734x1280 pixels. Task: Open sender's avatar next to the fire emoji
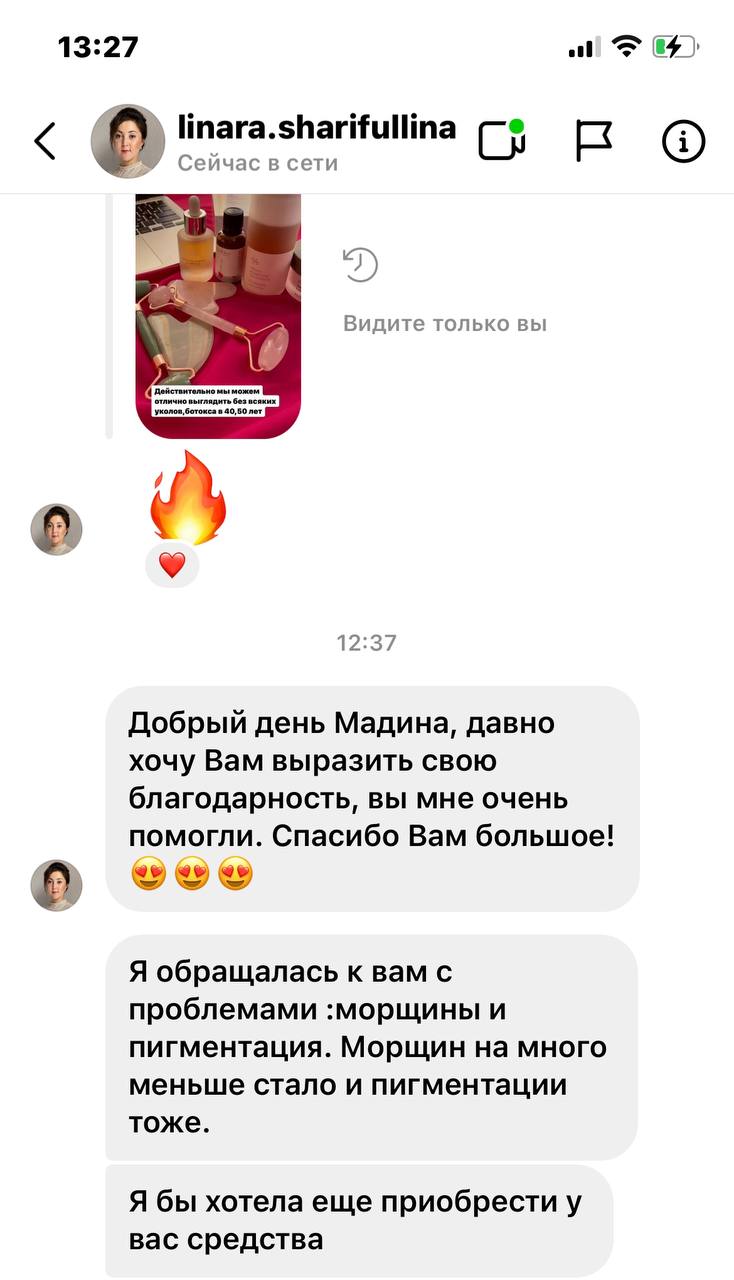(x=56, y=529)
